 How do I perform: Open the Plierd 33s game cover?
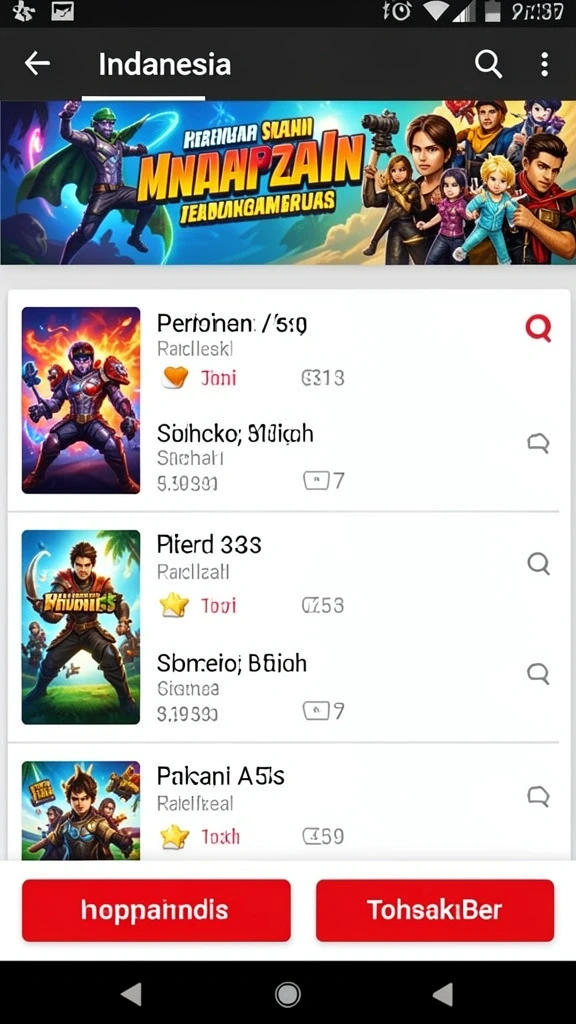[81, 627]
